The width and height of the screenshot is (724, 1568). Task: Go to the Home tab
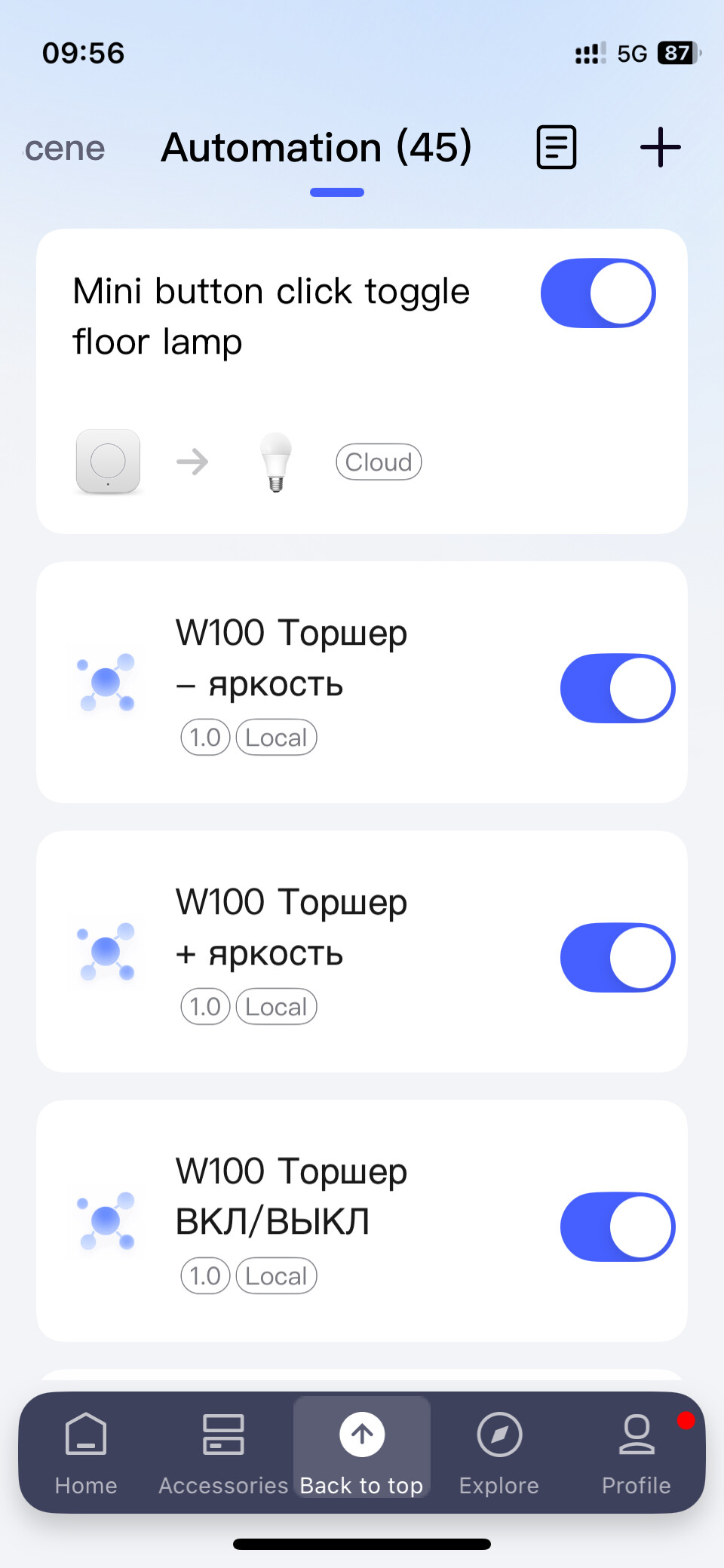coord(86,1453)
